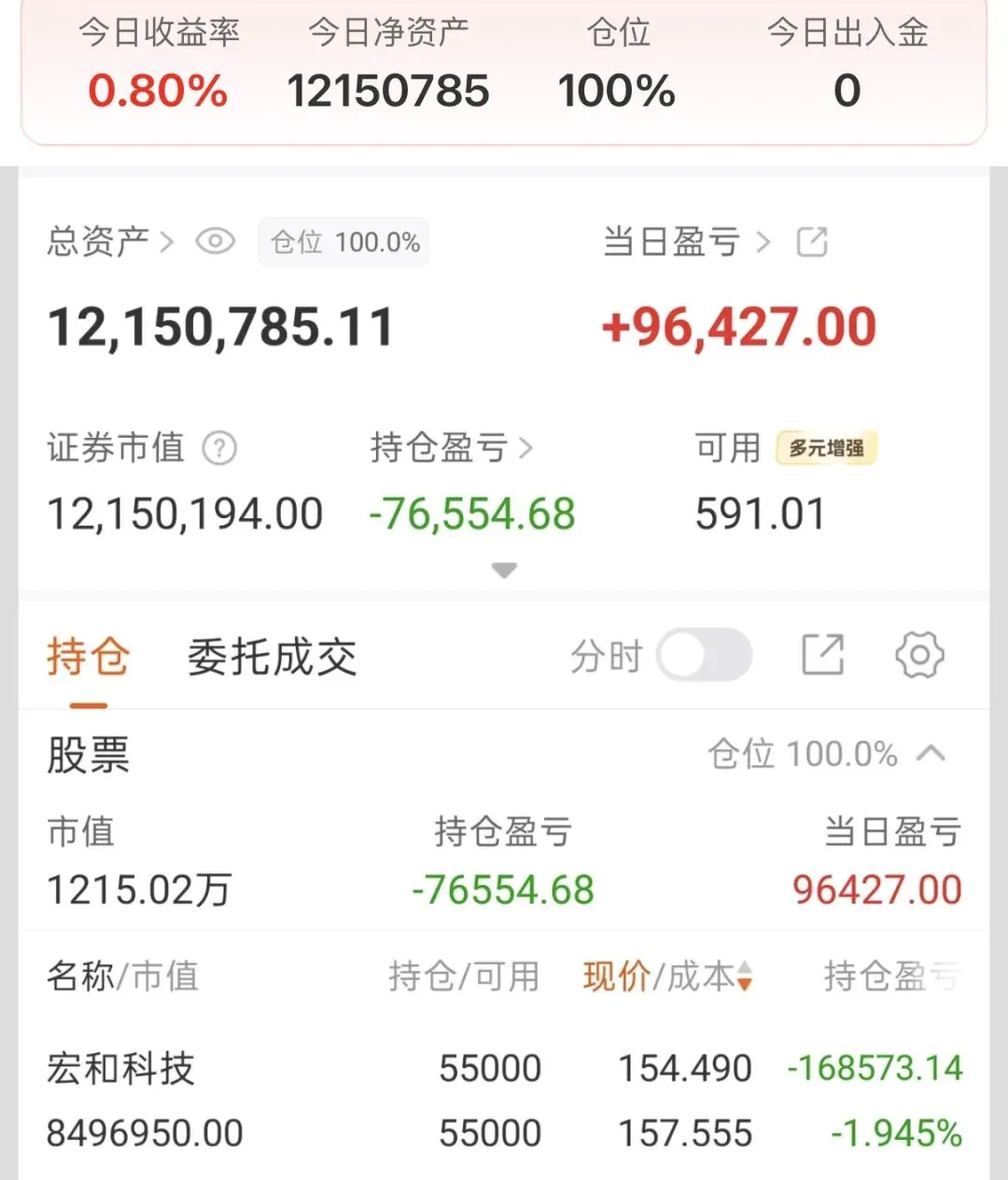This screenshot has width=1008, height=1180.
Task: Open the 总资产 details
Action: (x=110, y=243)
